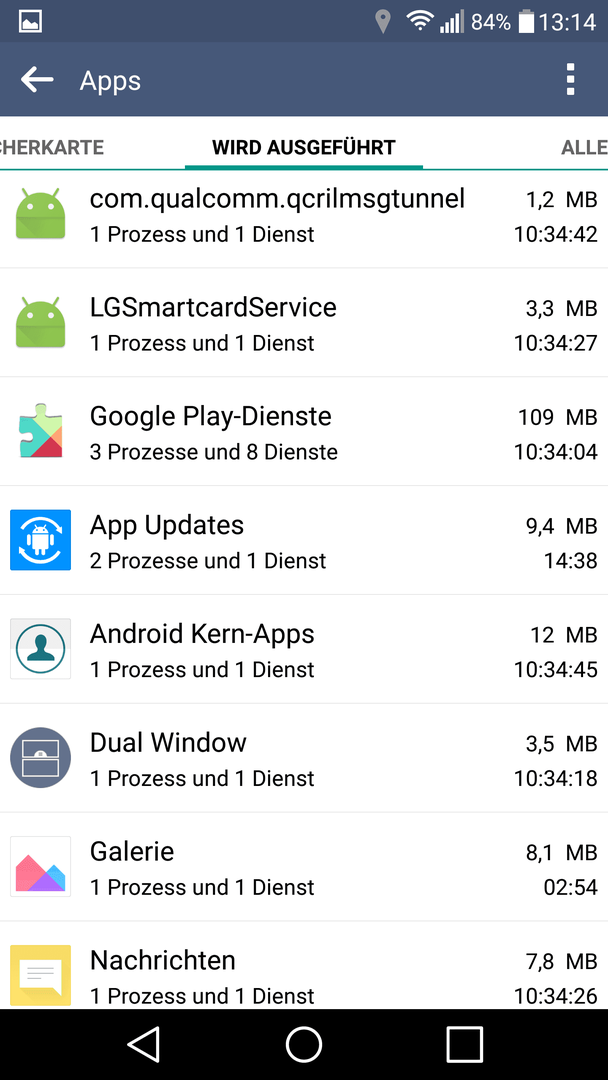Open com.qualcomm.qcrilmsgtunnel running details
This screenshot has height=1080, width=608.
304,215
